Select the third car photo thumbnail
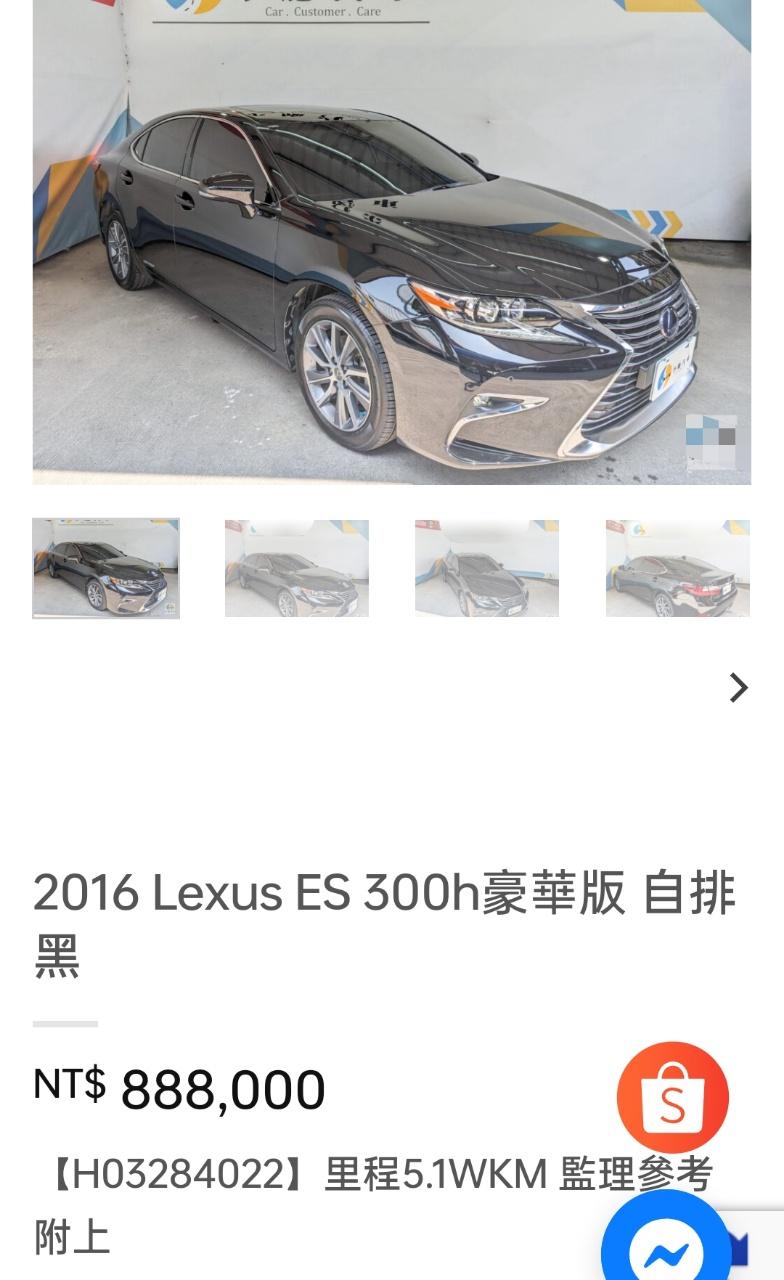Screen dimensions: 784x1280 [x=487, y=568]
